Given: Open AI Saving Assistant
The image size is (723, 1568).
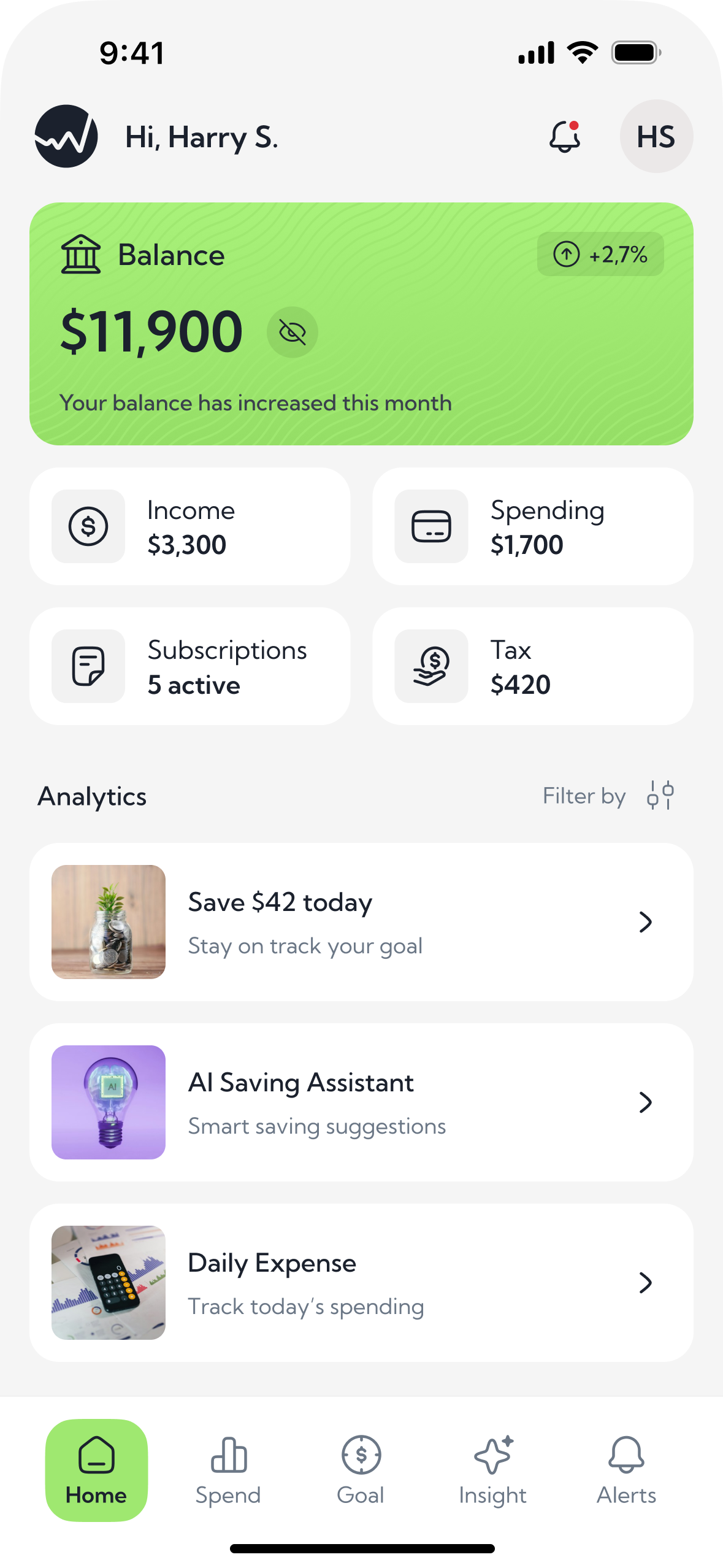Looking at the screenshot, I should point(361,1102).
